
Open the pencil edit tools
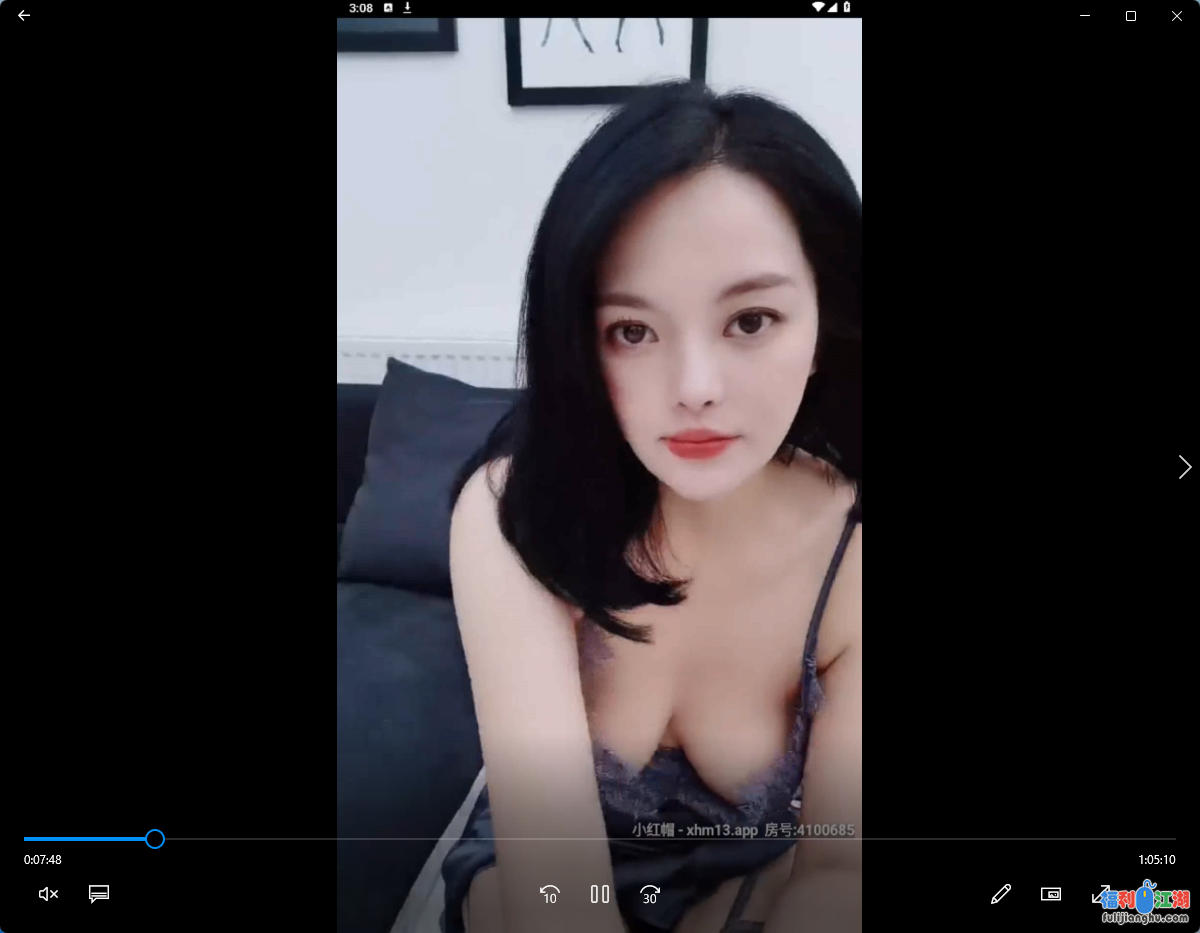pyautogui.click(x=1000, y=894)
